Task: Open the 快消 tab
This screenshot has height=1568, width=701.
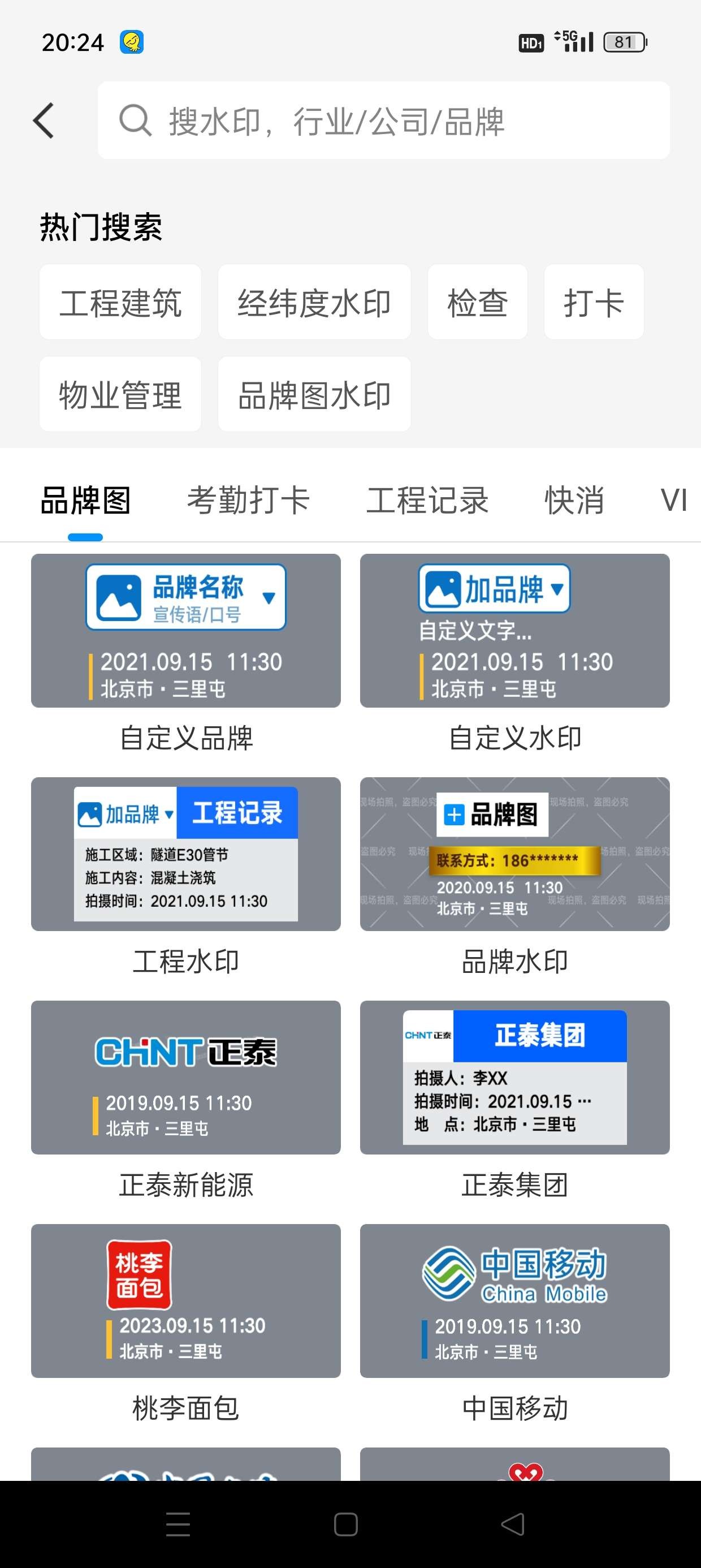Action: [x=574, y=501]
